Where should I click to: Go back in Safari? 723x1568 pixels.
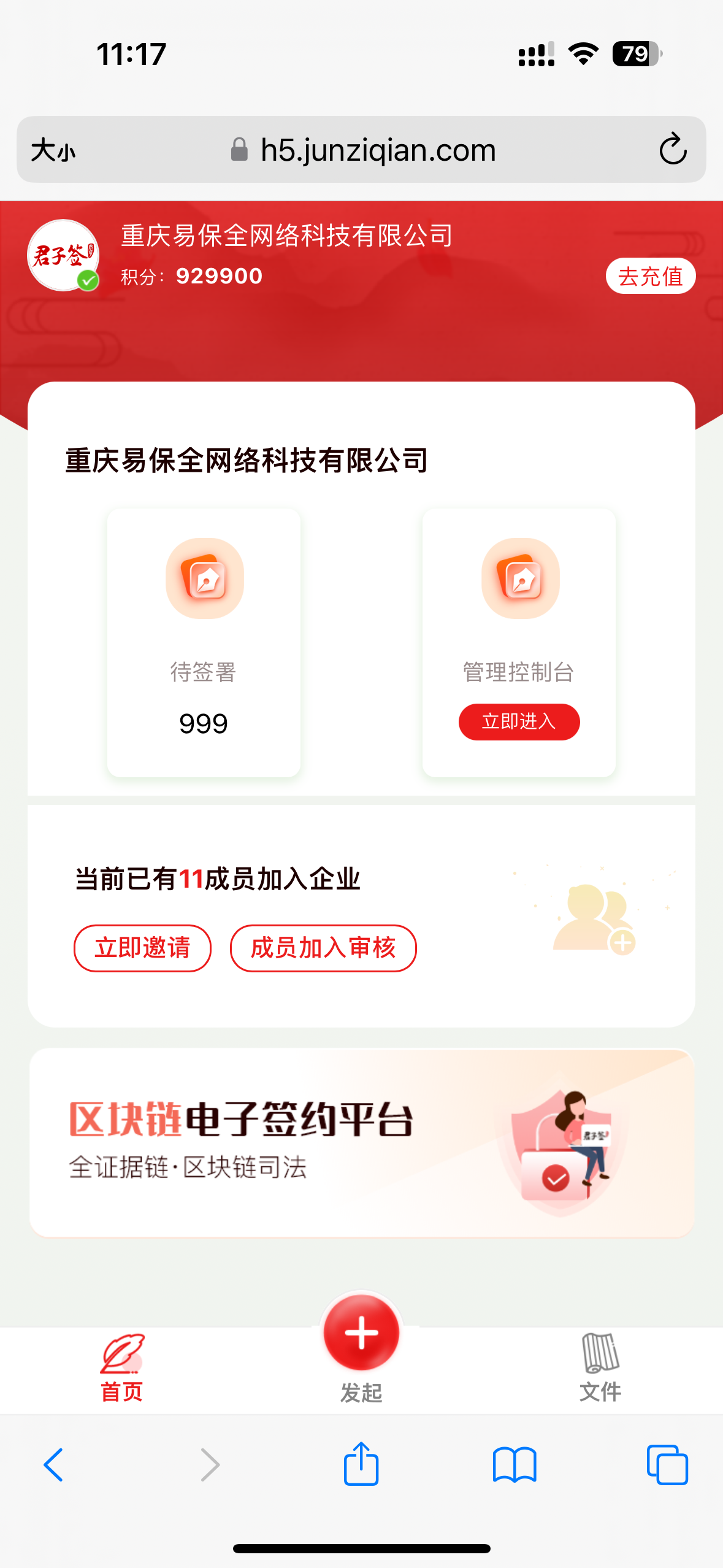(x=53, y=1465)
